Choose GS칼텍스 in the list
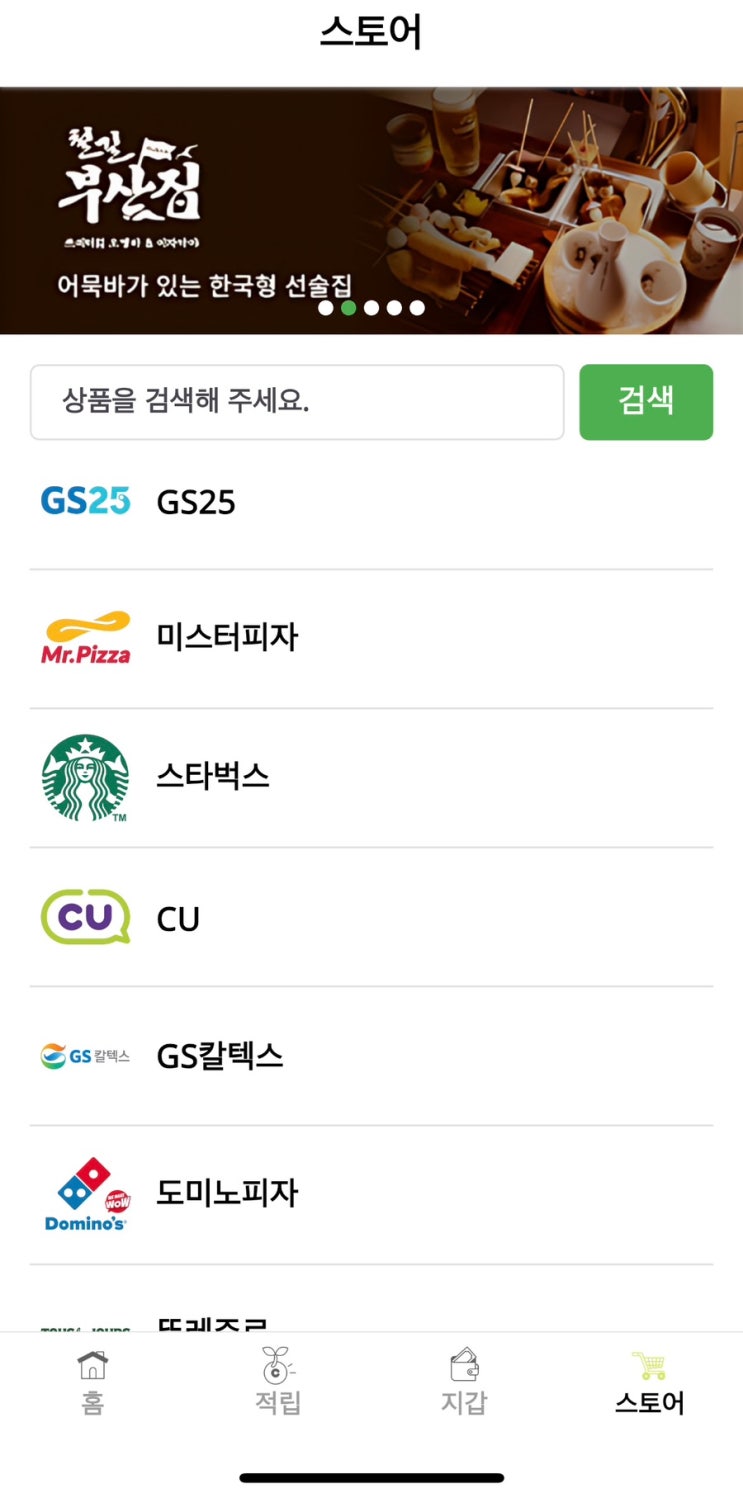Image resolution: width=743 pixels, height=1498 pixels. point(371,1056)
